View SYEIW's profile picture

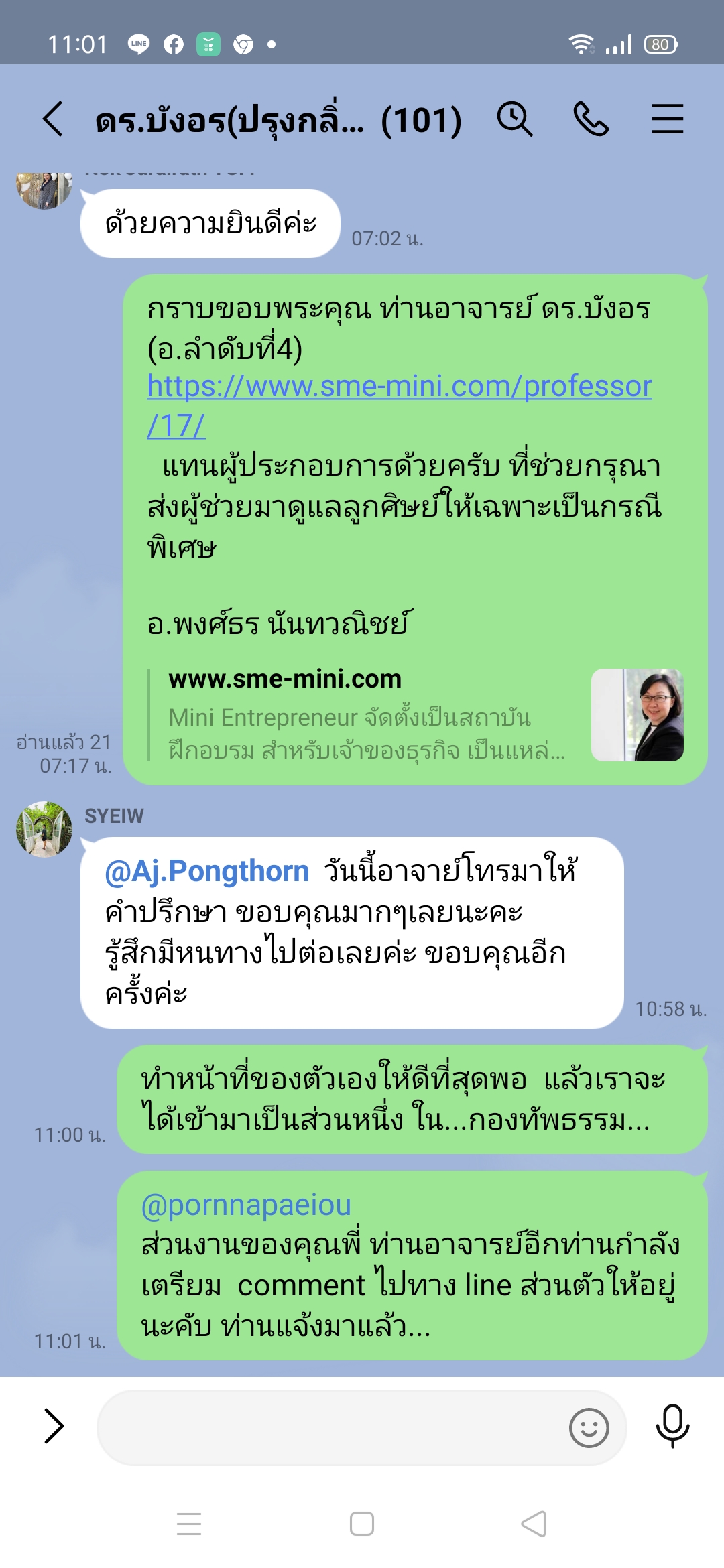[x=44, y=830]
